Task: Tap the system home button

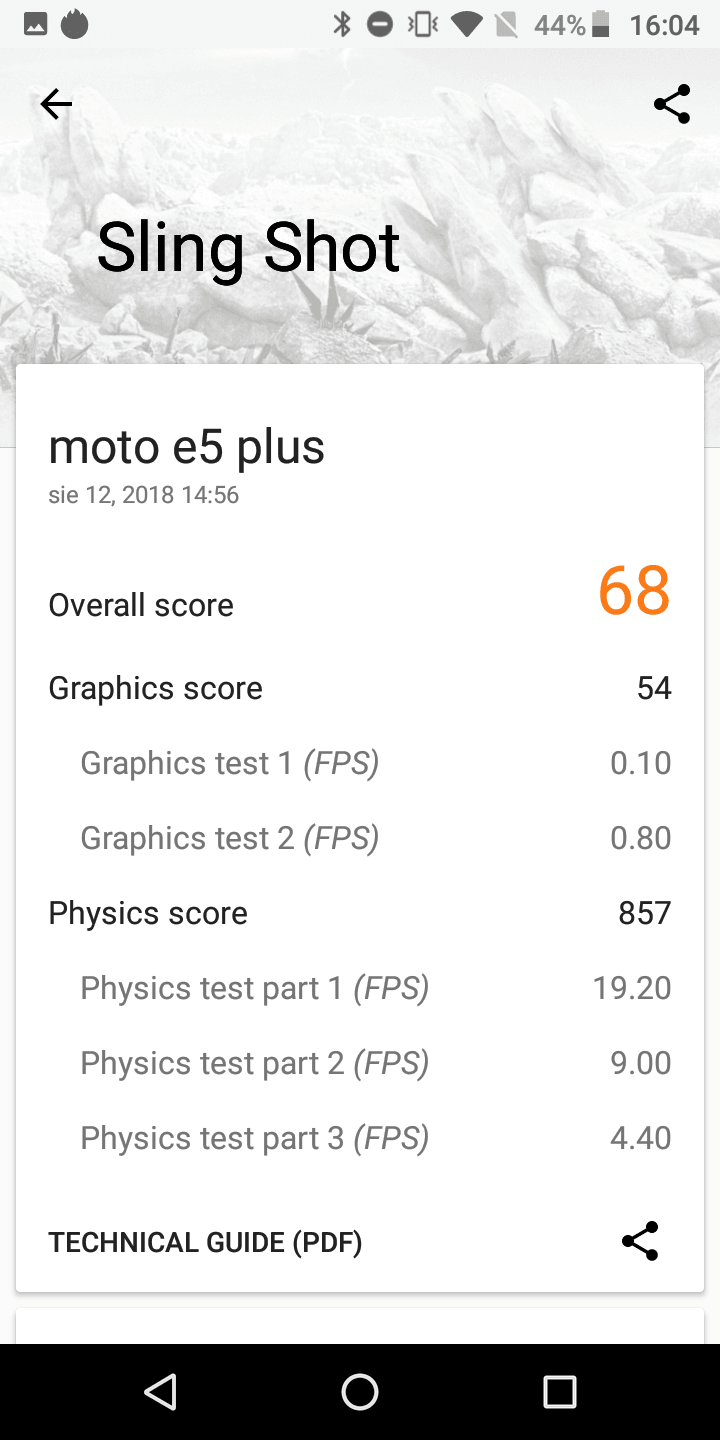Action: (360, 1391)
